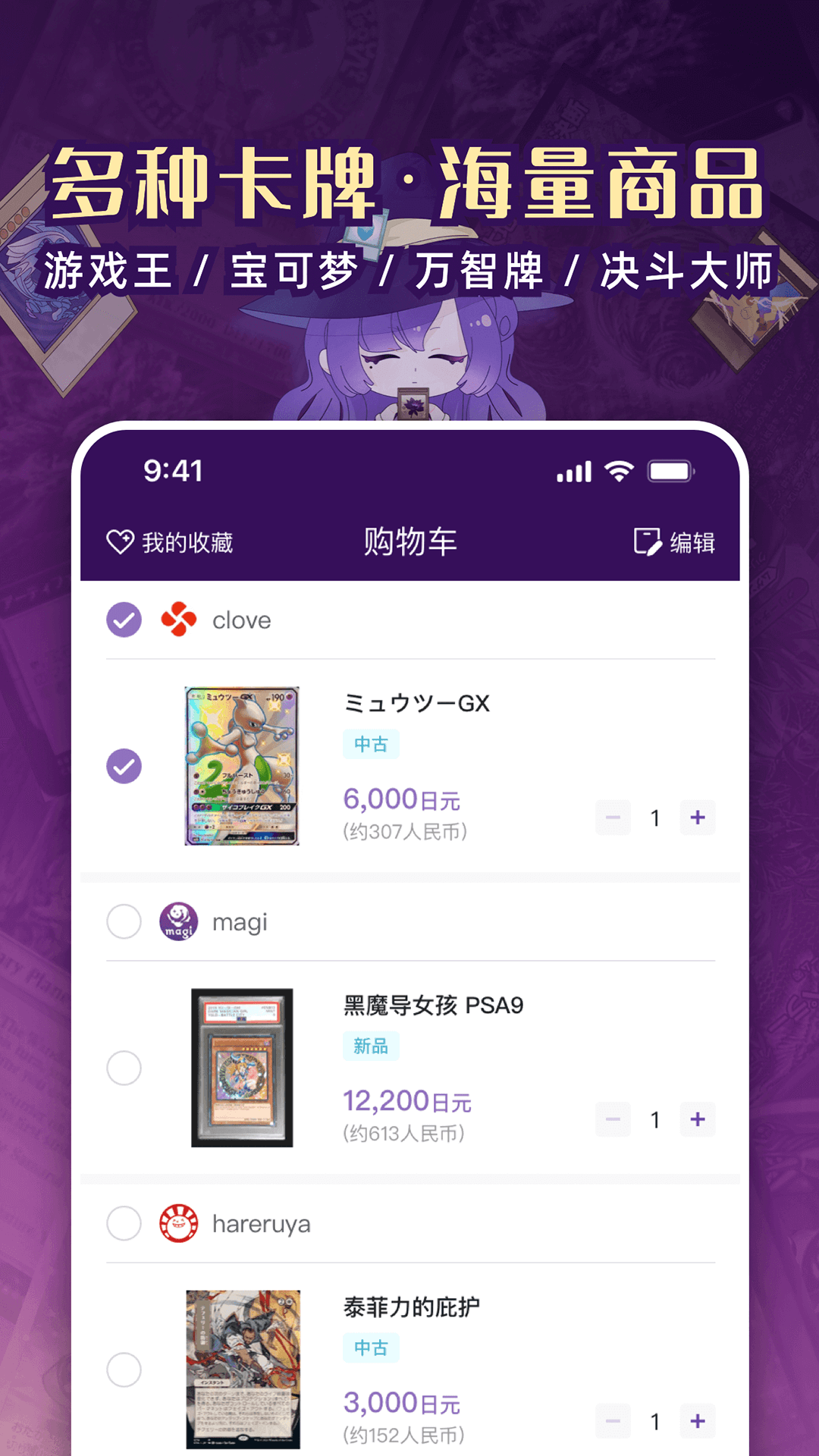Click the ミュウツーGX product title link
This screenshot has height=1456, width=819.
(416, 704)
